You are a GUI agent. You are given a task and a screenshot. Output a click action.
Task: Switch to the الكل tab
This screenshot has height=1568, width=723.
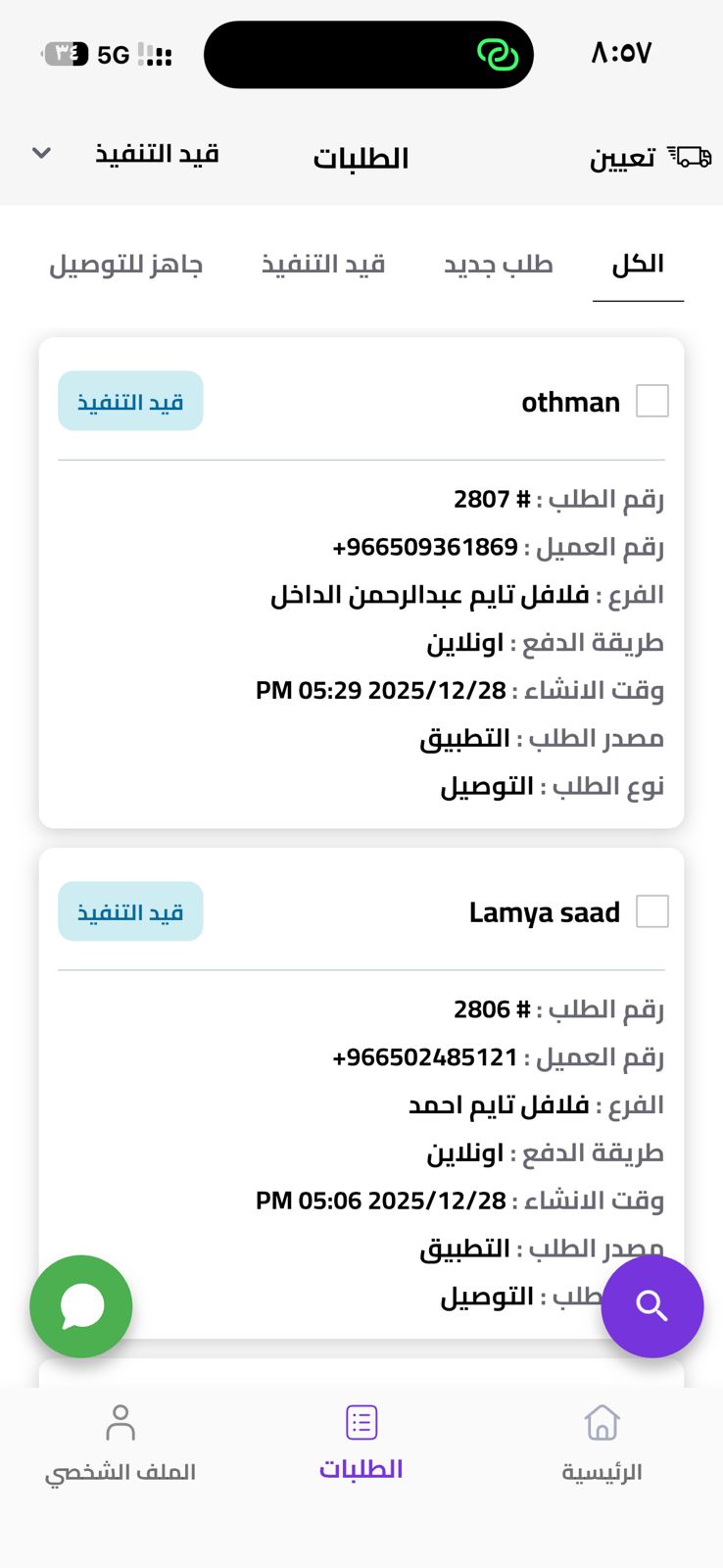point(638,263)
